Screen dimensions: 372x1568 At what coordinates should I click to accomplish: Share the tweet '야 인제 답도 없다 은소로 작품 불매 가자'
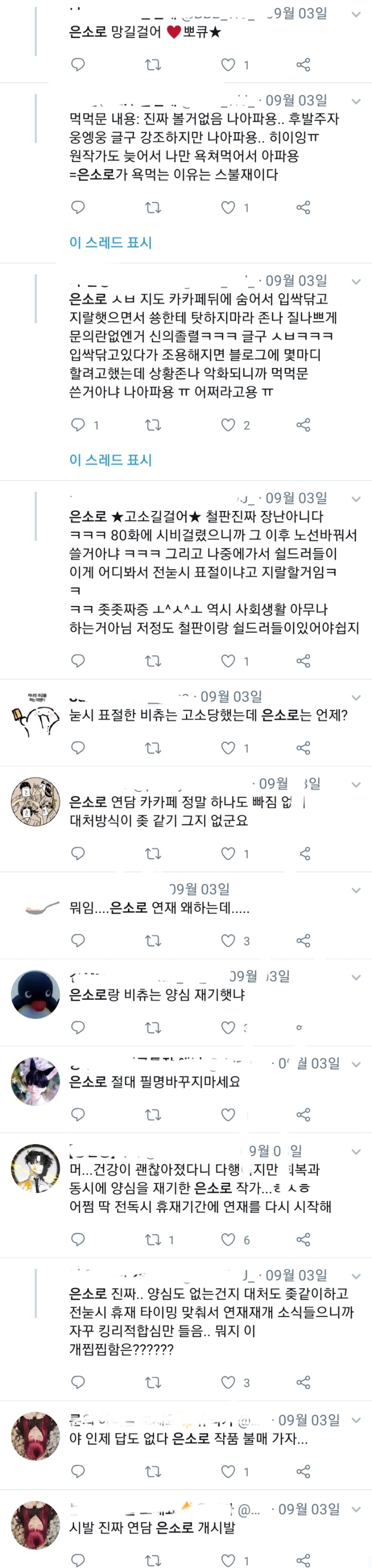coord(303,1471)
